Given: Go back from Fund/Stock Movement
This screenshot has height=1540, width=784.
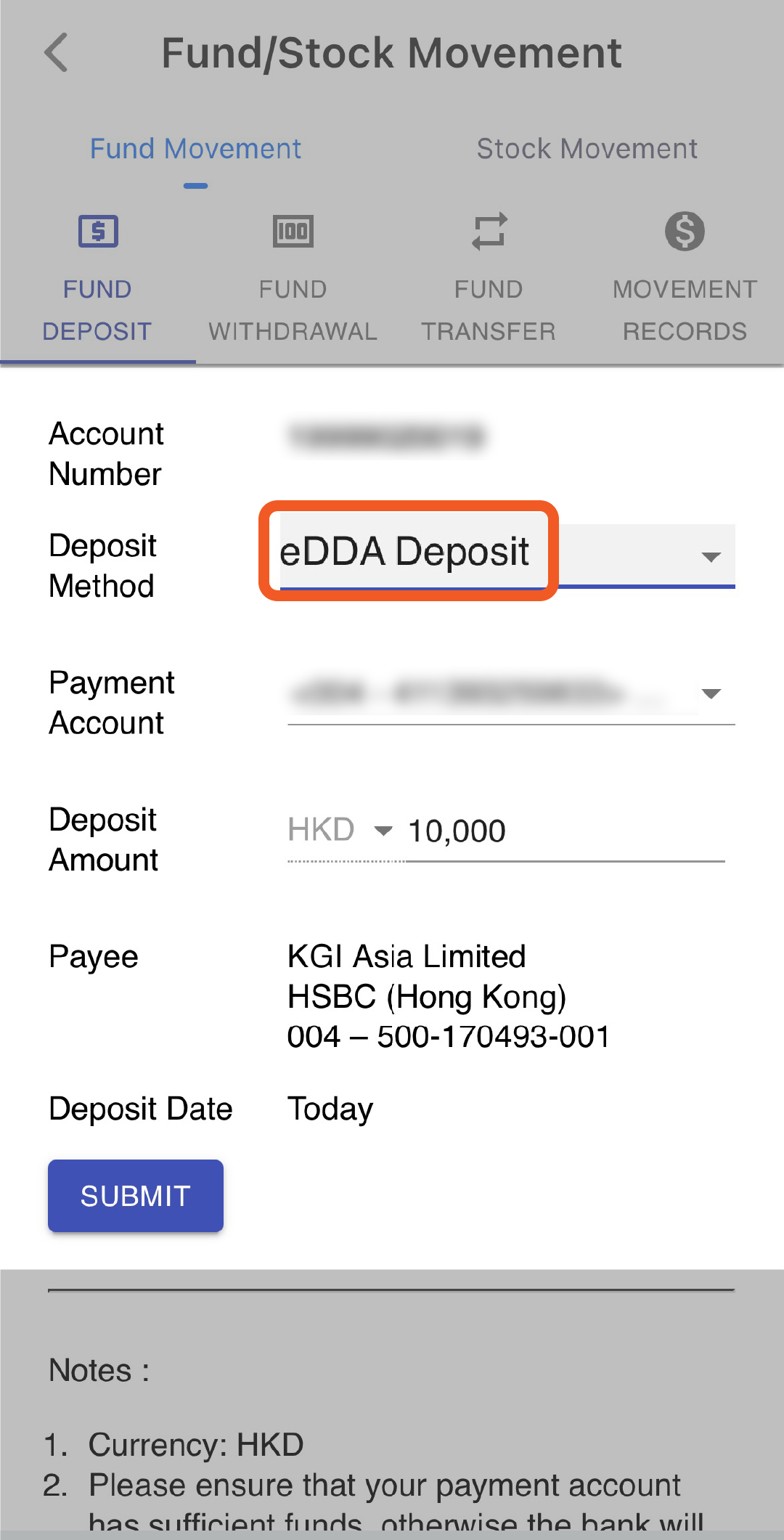Looking at the screenshot, I should tap(57, 53).
